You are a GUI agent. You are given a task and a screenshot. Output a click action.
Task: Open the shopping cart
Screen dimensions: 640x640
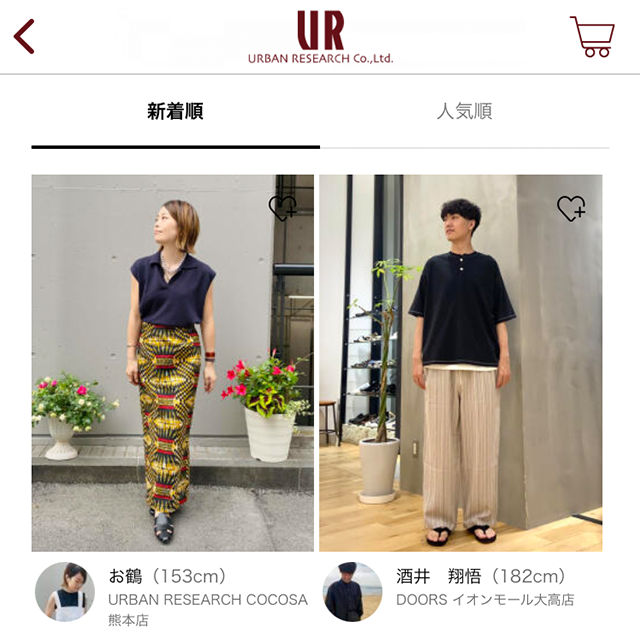tap(591, 37)
